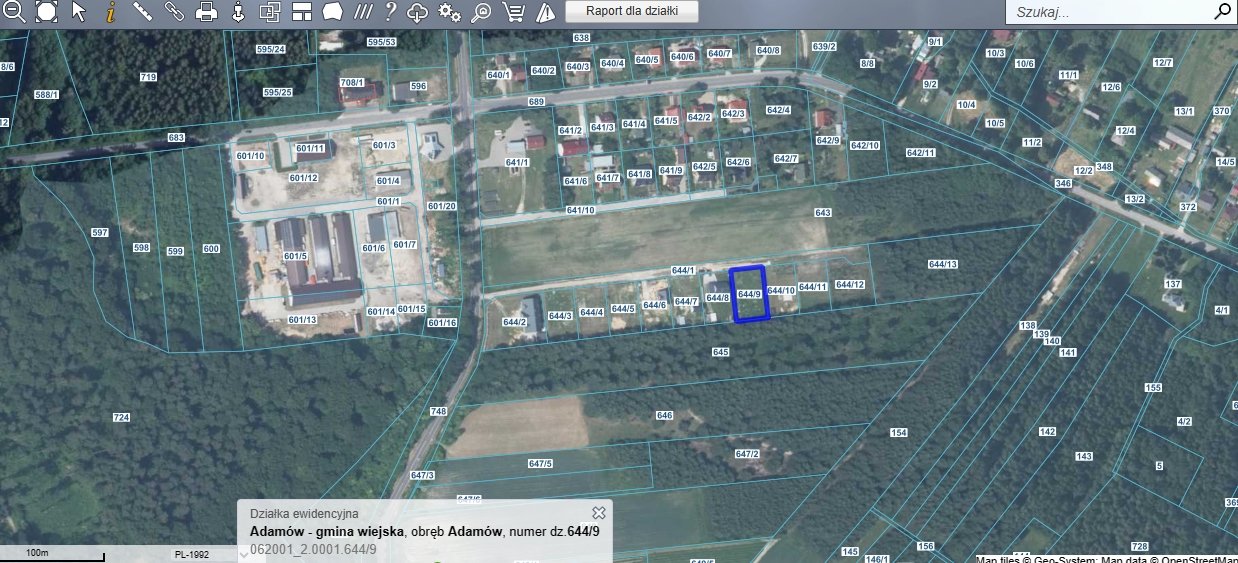Choose the ruler measurement tool
1238x563 pixels.
pos(143,12)
